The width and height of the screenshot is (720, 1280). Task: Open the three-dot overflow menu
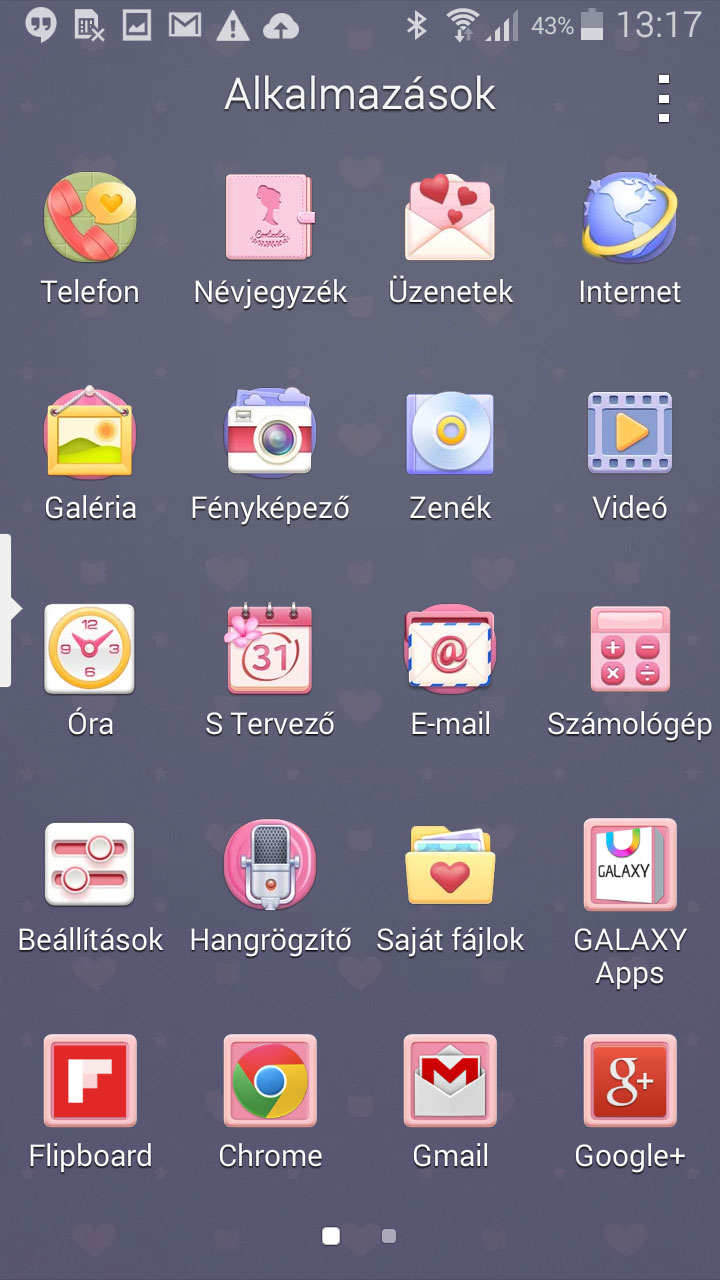(x=663, y=96)
